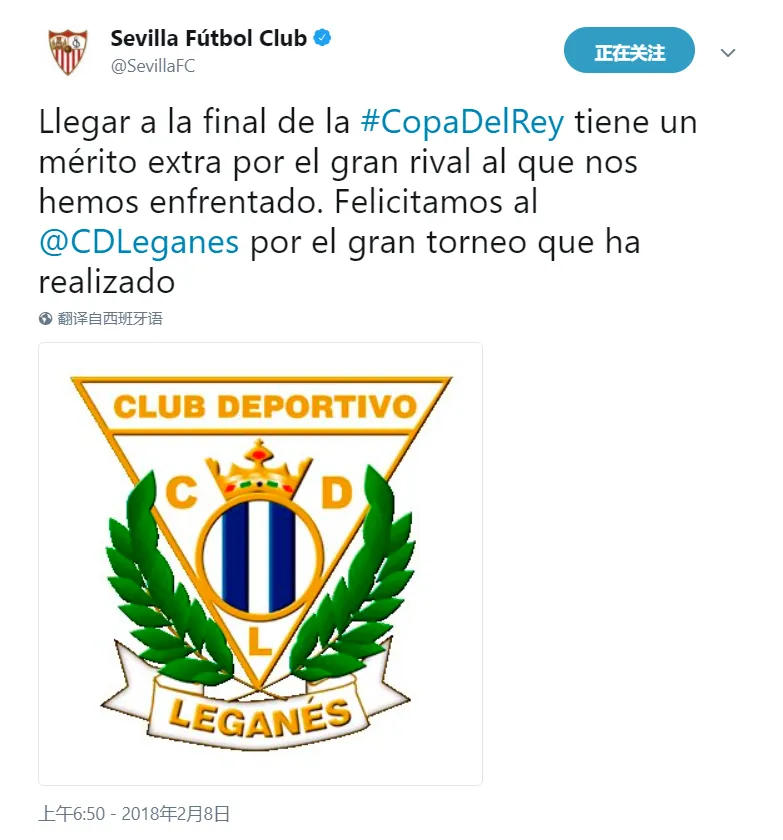
Task: Expand the tweet options chevron
Action: click(x=728, y=52)
